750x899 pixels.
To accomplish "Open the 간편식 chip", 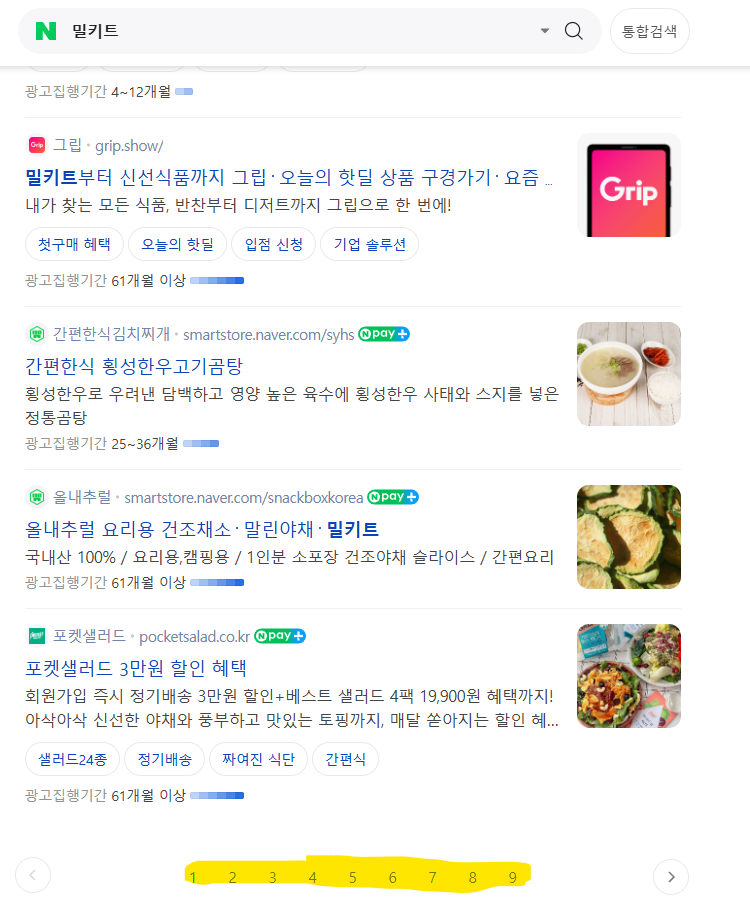I will [x=345, y=760].
